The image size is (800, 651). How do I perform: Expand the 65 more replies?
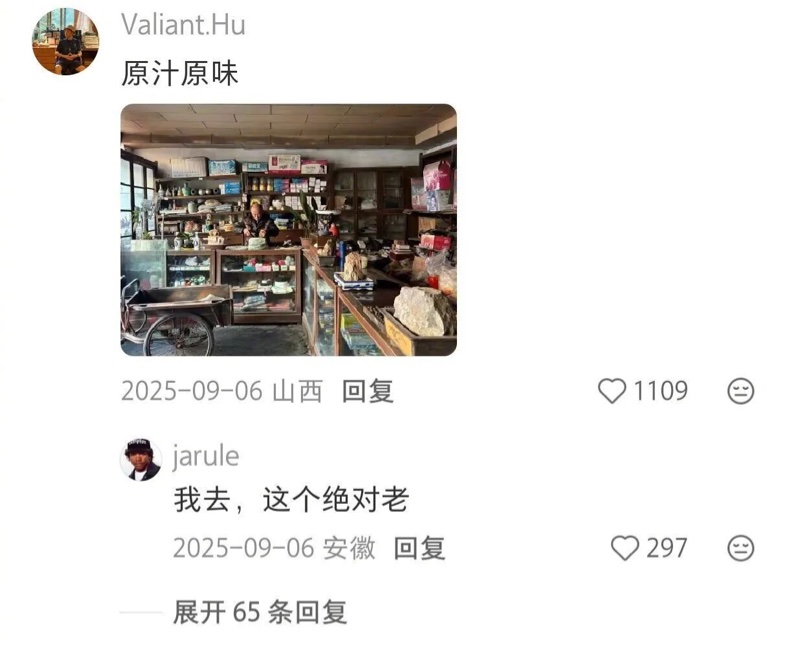[260, 611]
